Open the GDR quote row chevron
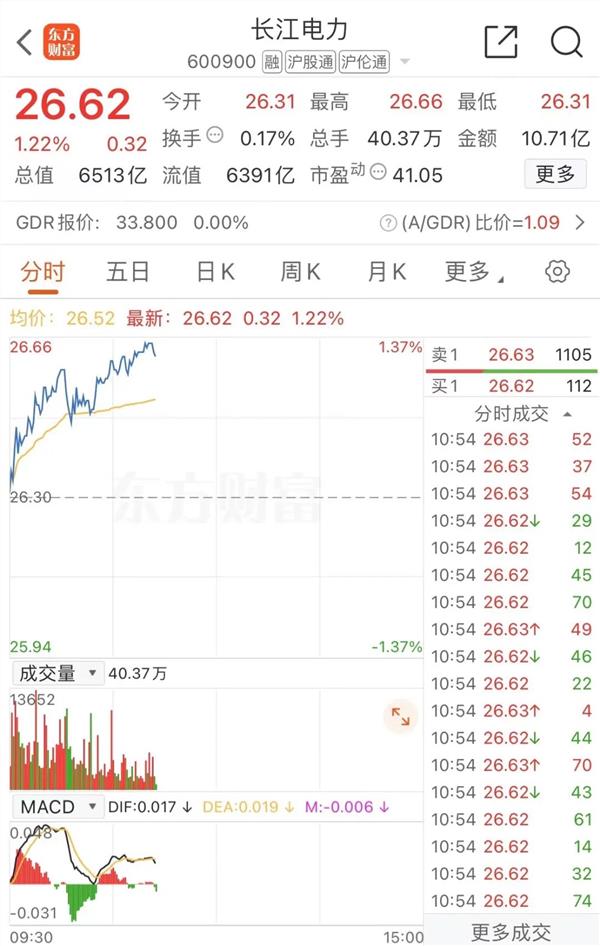The width and height of the screenshot is (600, 946). tap(580, 223)
